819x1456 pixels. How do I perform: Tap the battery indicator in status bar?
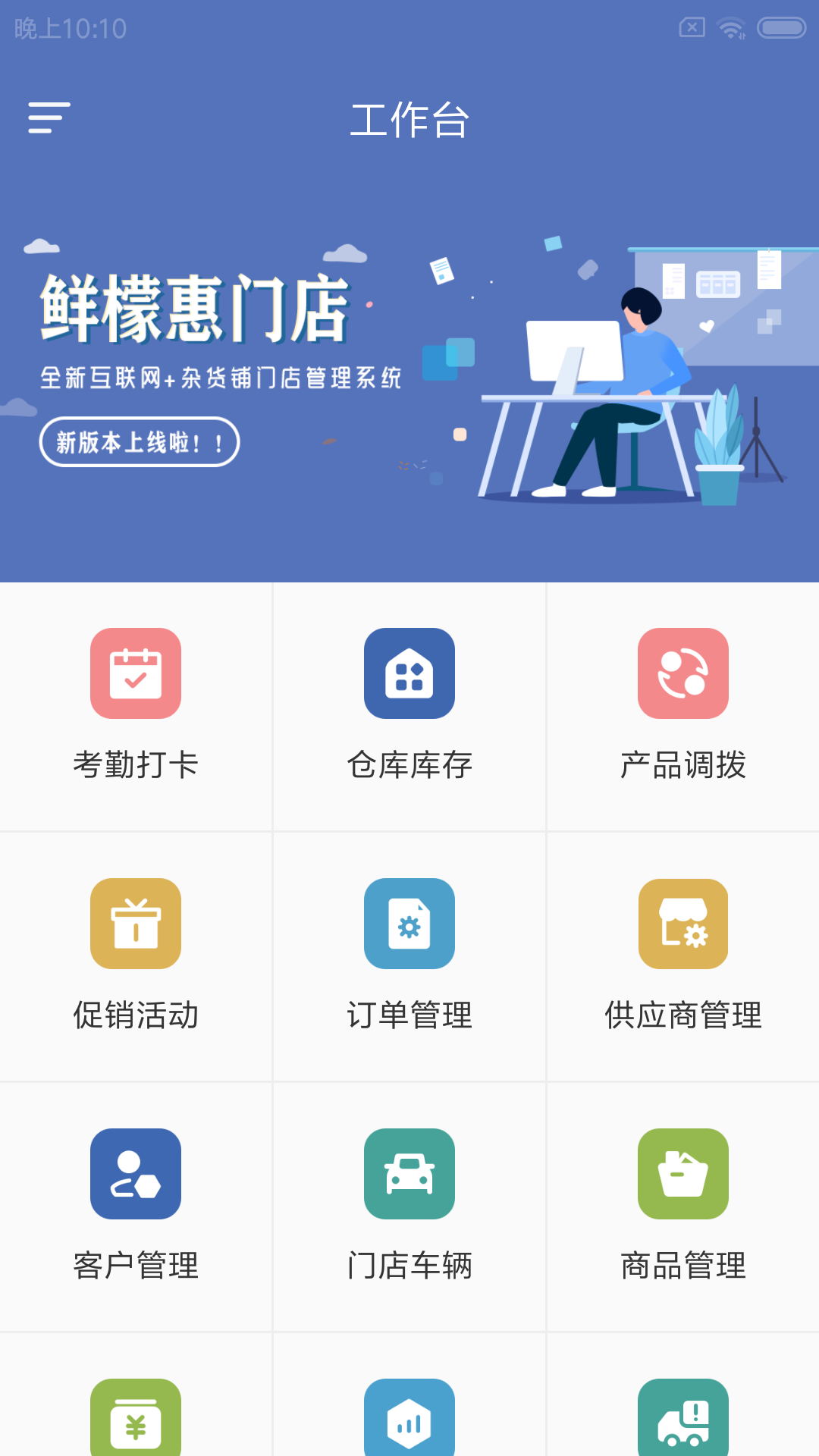[x=781, y=27]
